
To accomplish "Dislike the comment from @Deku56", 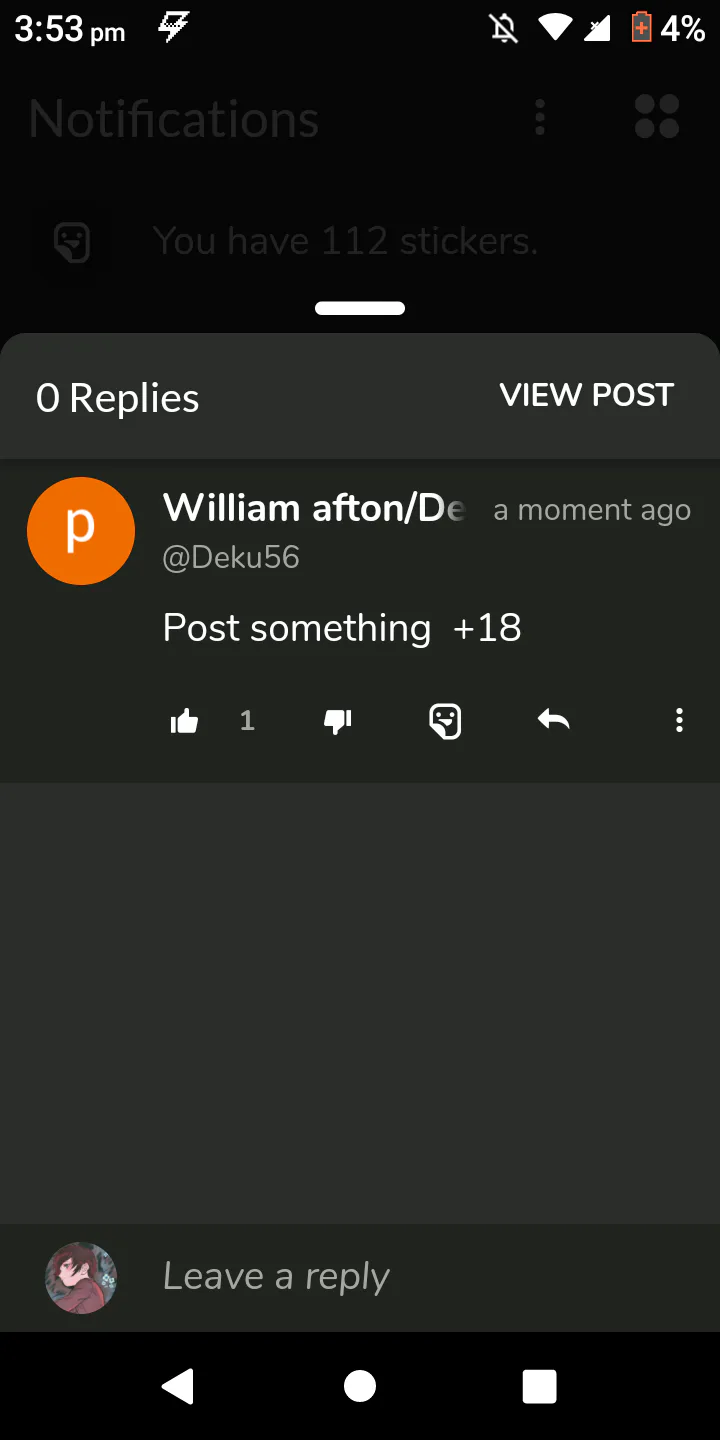I will [x=338, y=721].
